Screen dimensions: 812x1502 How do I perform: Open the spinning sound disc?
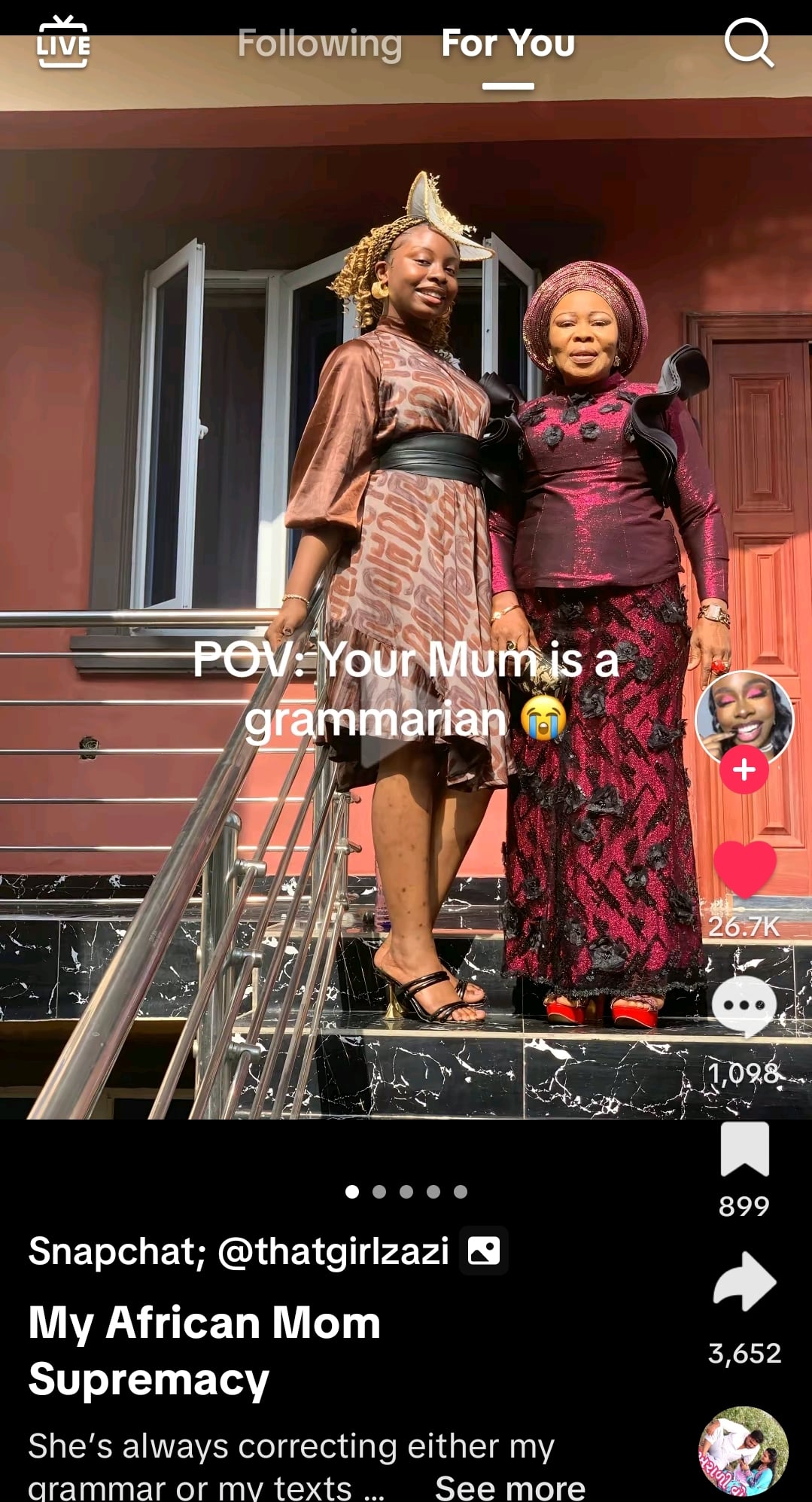744,1450
